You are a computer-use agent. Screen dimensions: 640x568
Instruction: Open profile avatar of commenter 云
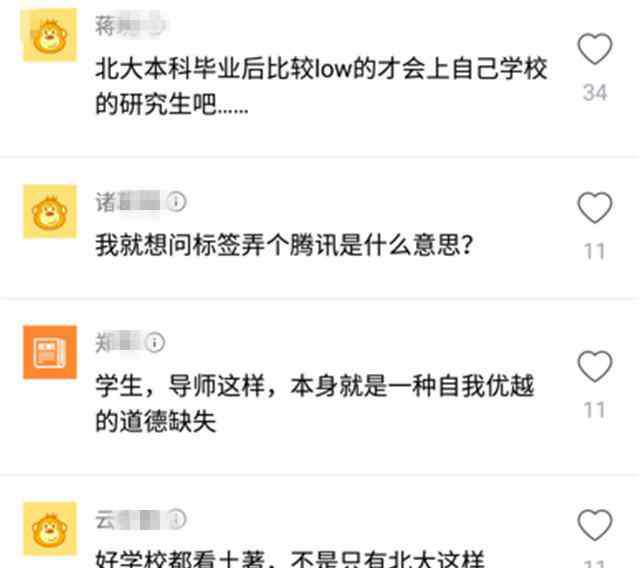[49, 530]
